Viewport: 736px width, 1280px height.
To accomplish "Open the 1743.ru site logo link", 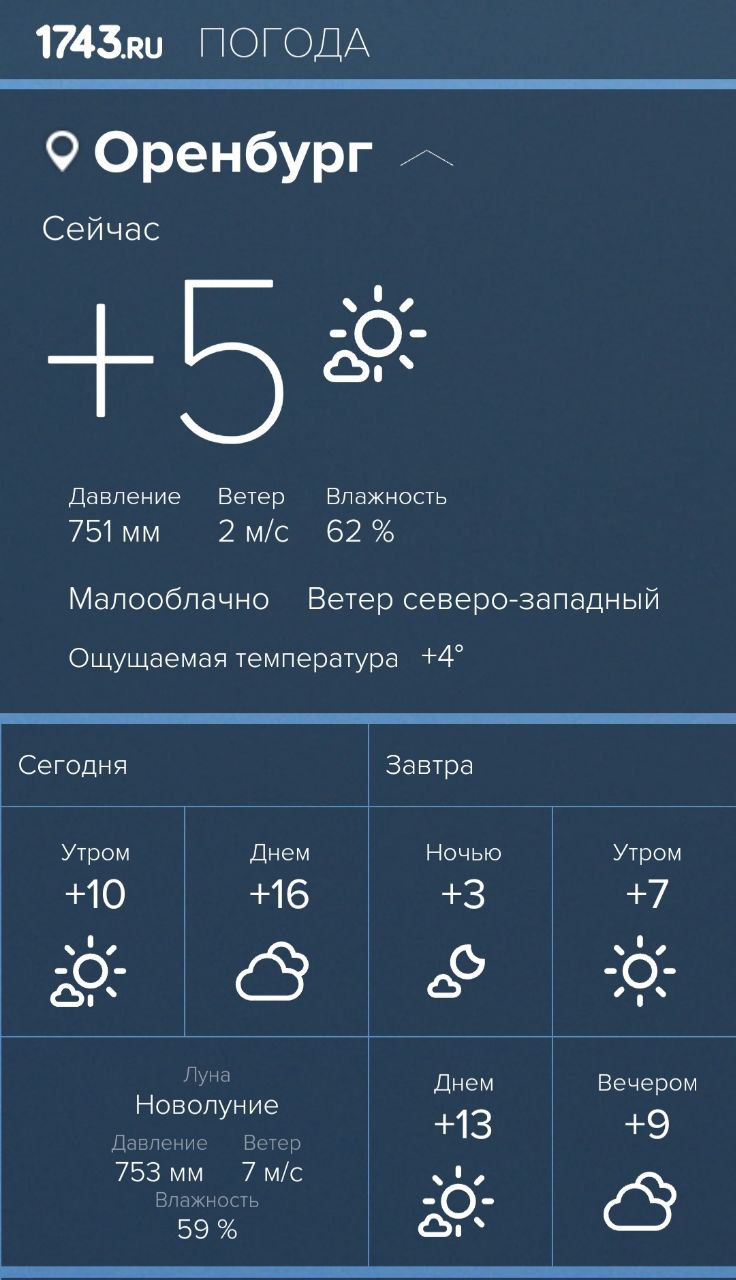I will pyautogui.click(x=99, y=43).
